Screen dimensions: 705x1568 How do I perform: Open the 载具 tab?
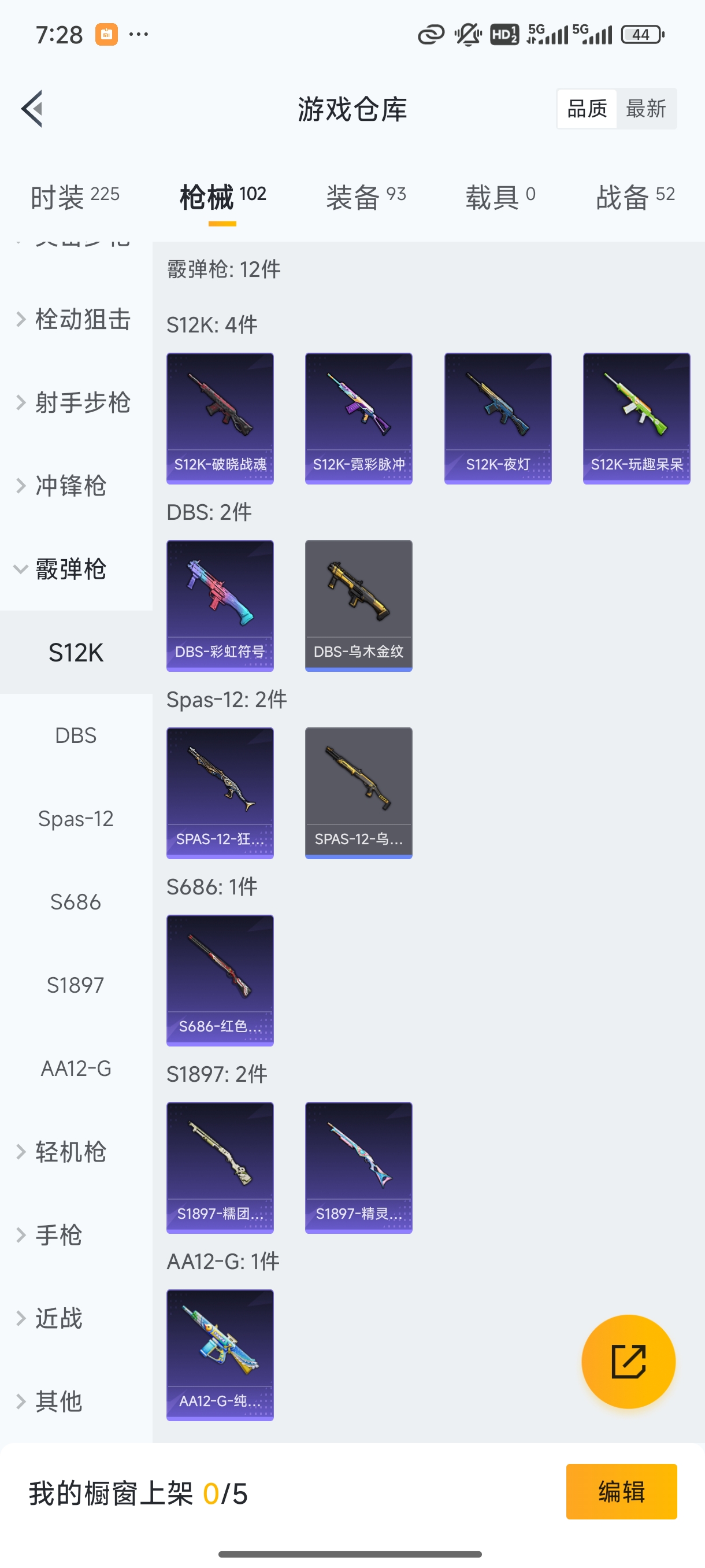click(x=500, y=197)
